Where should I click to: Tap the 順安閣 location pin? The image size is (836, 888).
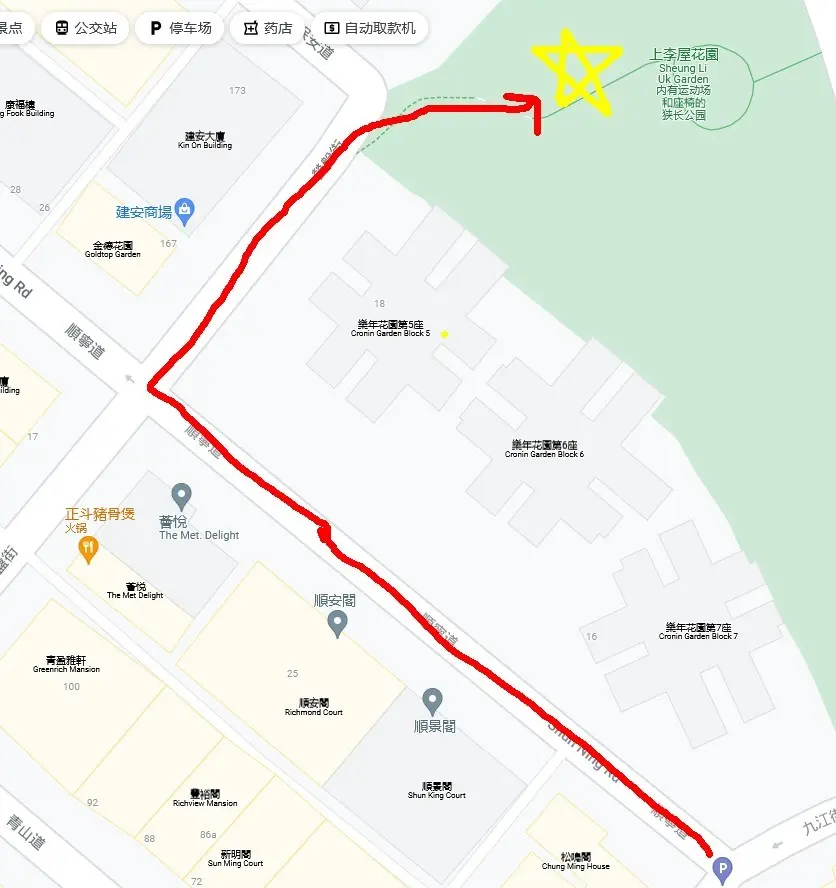(338, 625)
